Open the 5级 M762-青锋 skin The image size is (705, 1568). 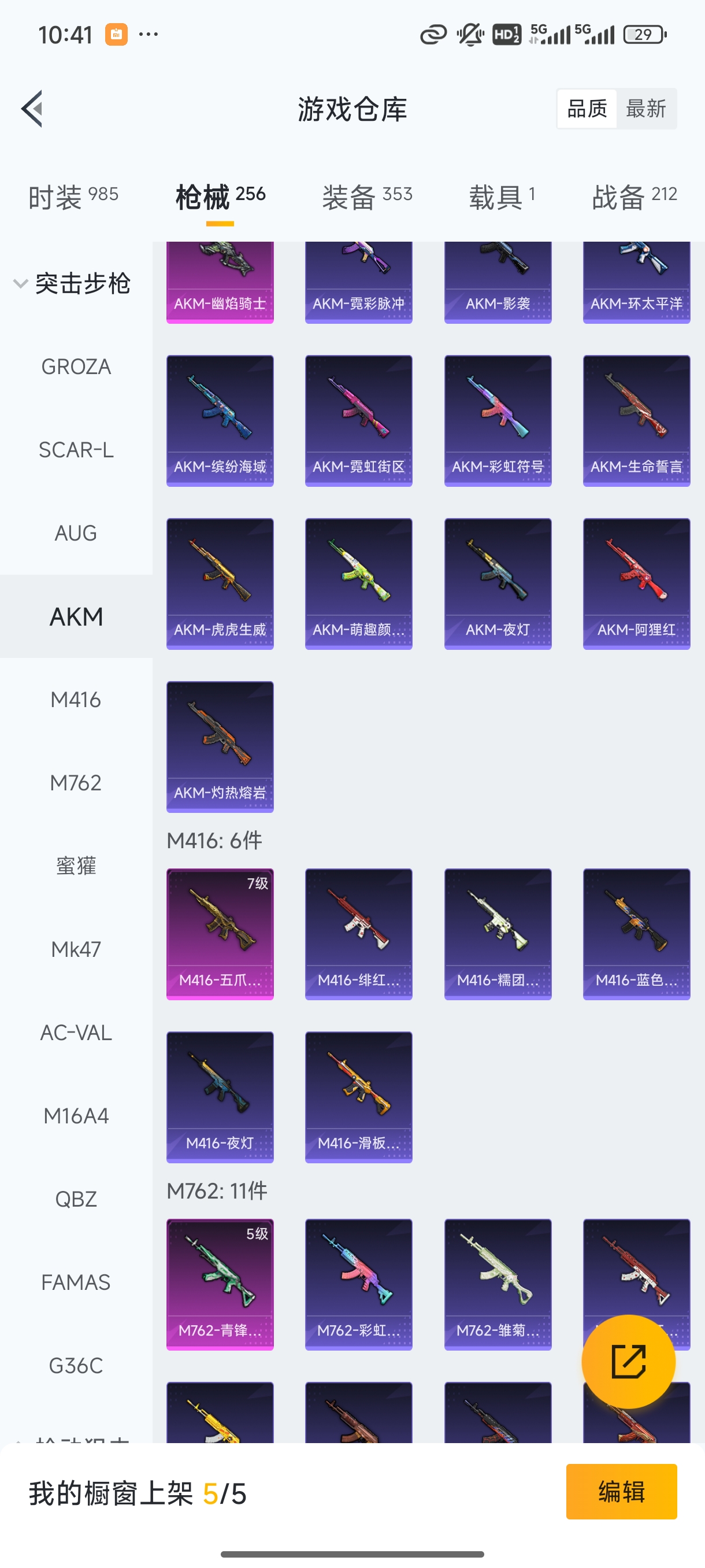point(220,1284)
